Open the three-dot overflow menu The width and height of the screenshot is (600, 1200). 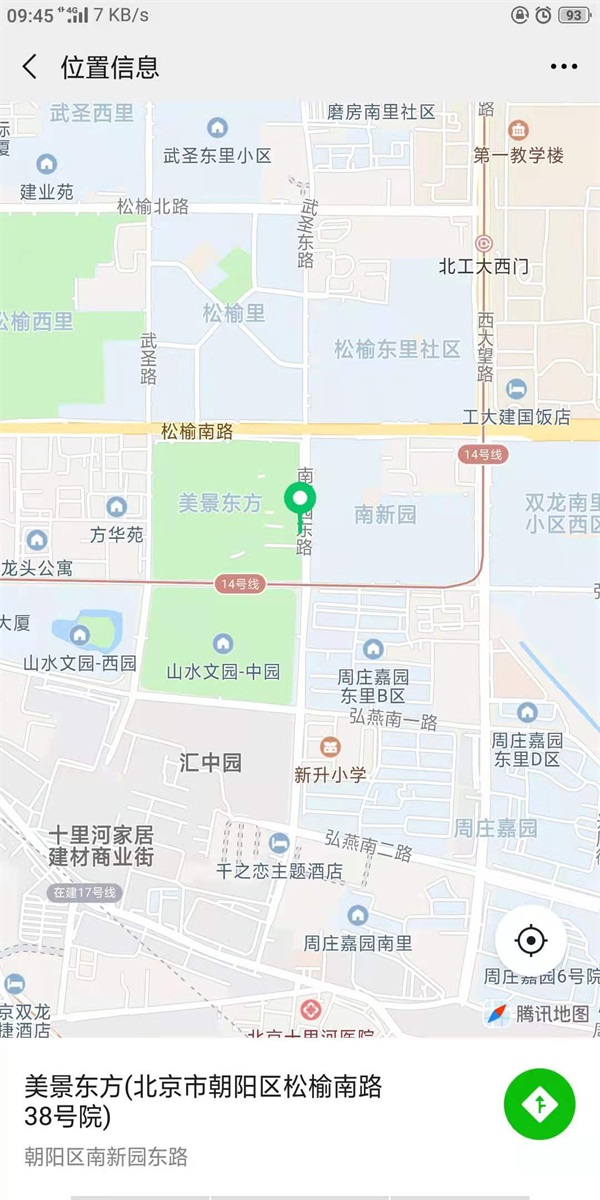[563, 67]
